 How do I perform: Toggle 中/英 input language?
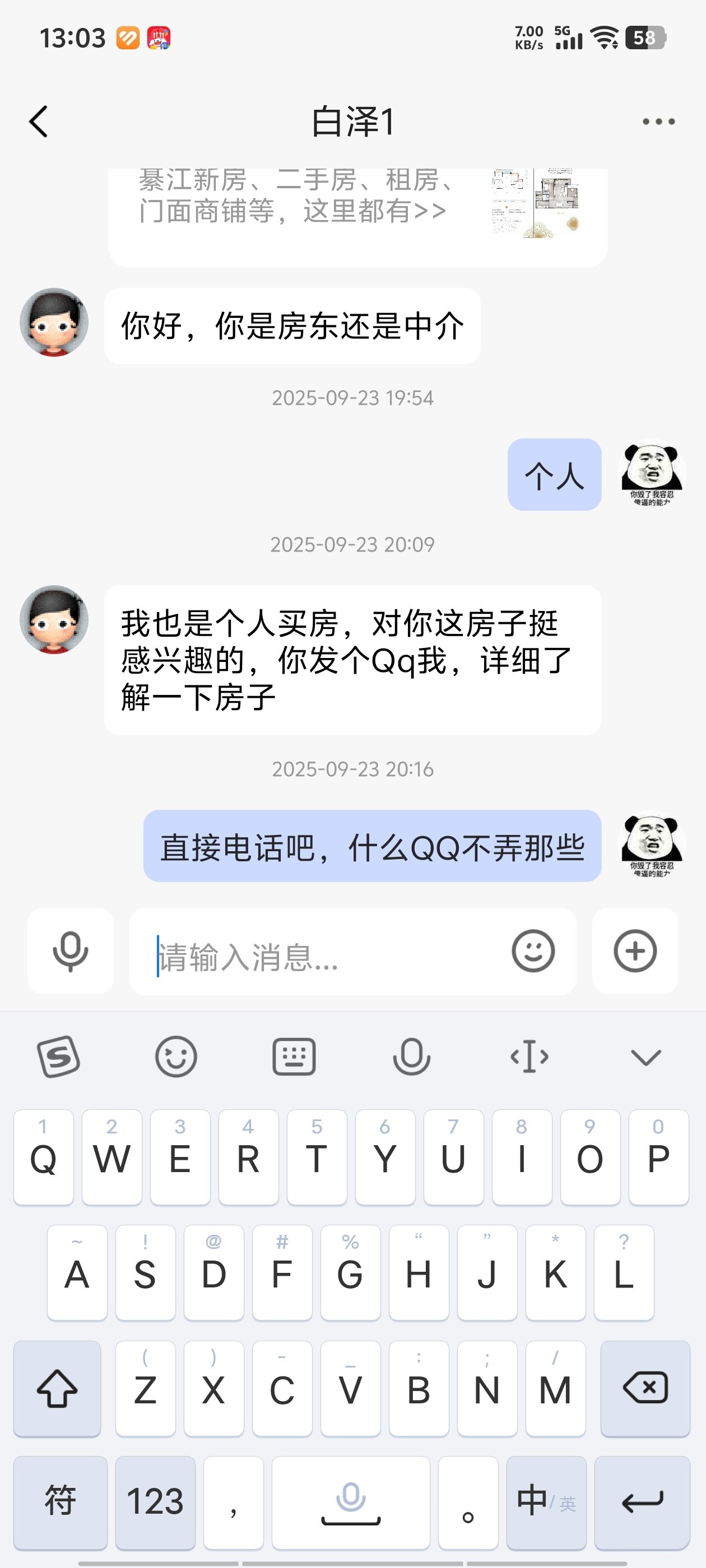tap(546, 1502)
